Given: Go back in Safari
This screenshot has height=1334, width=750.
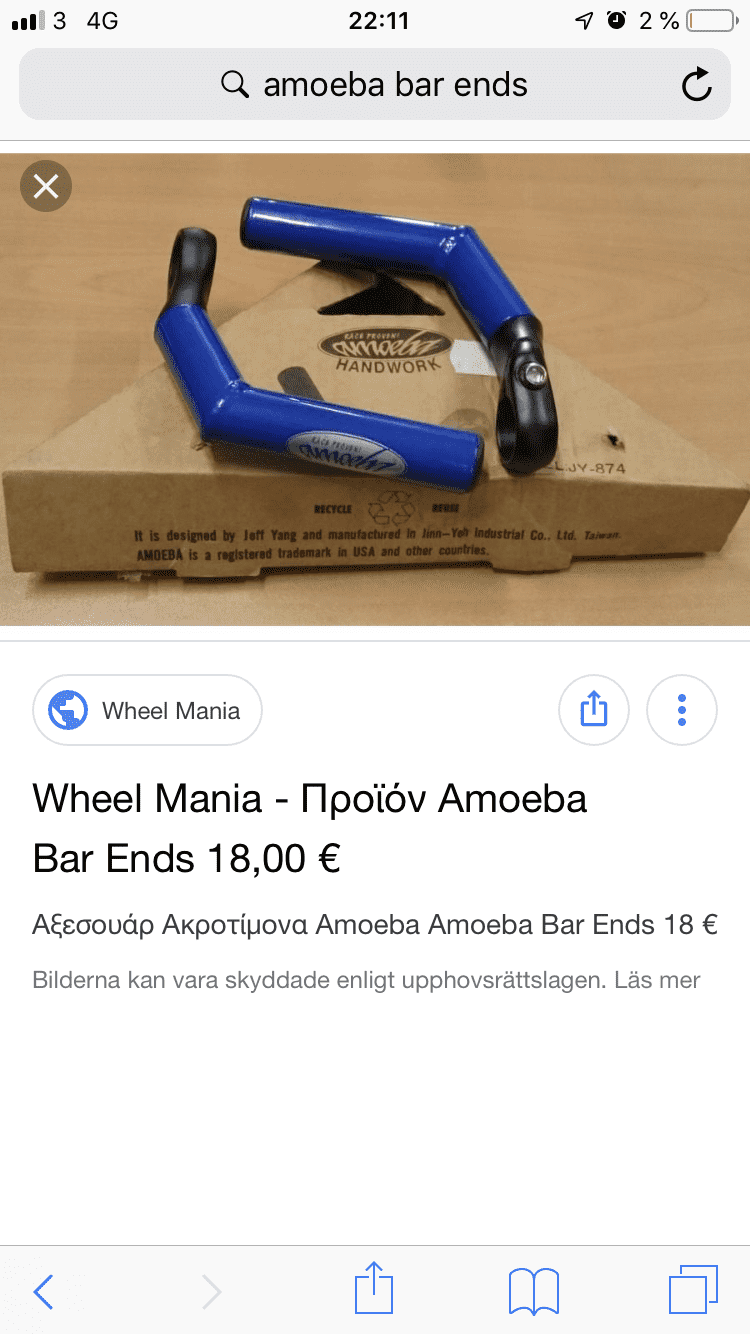Looking at the screenshot, I should (x=43, y=1292).
